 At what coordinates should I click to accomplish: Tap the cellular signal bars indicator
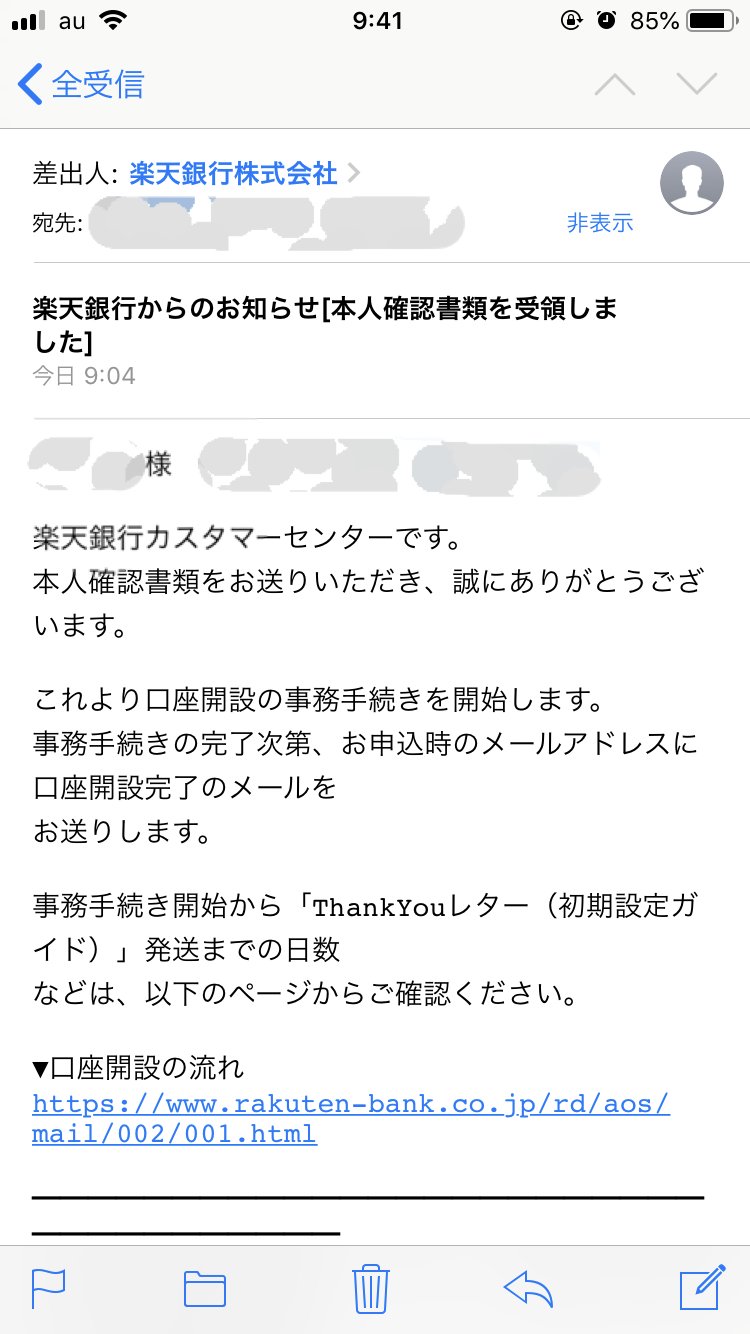(26, 20)
